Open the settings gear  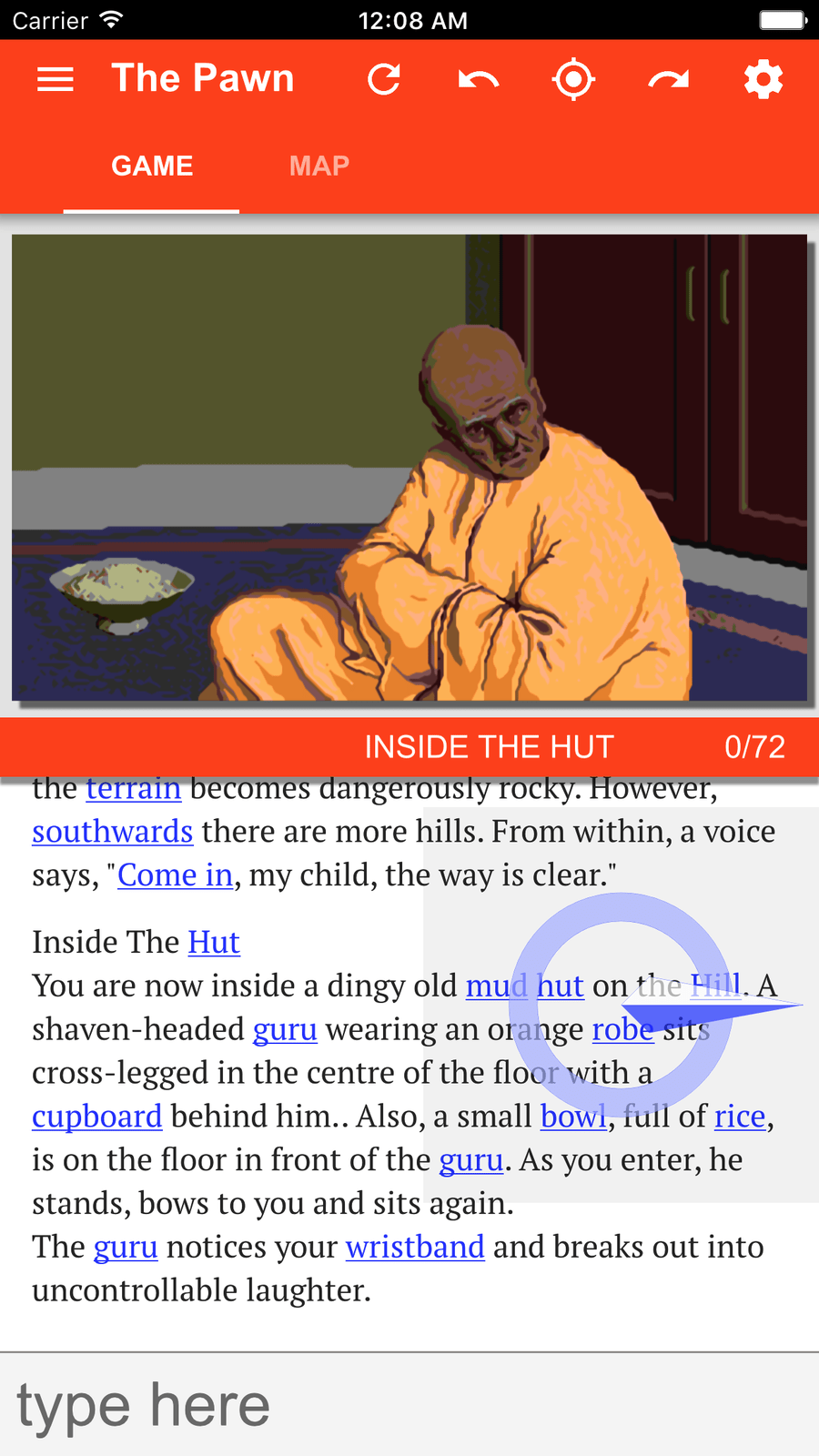tap(763, 79)
